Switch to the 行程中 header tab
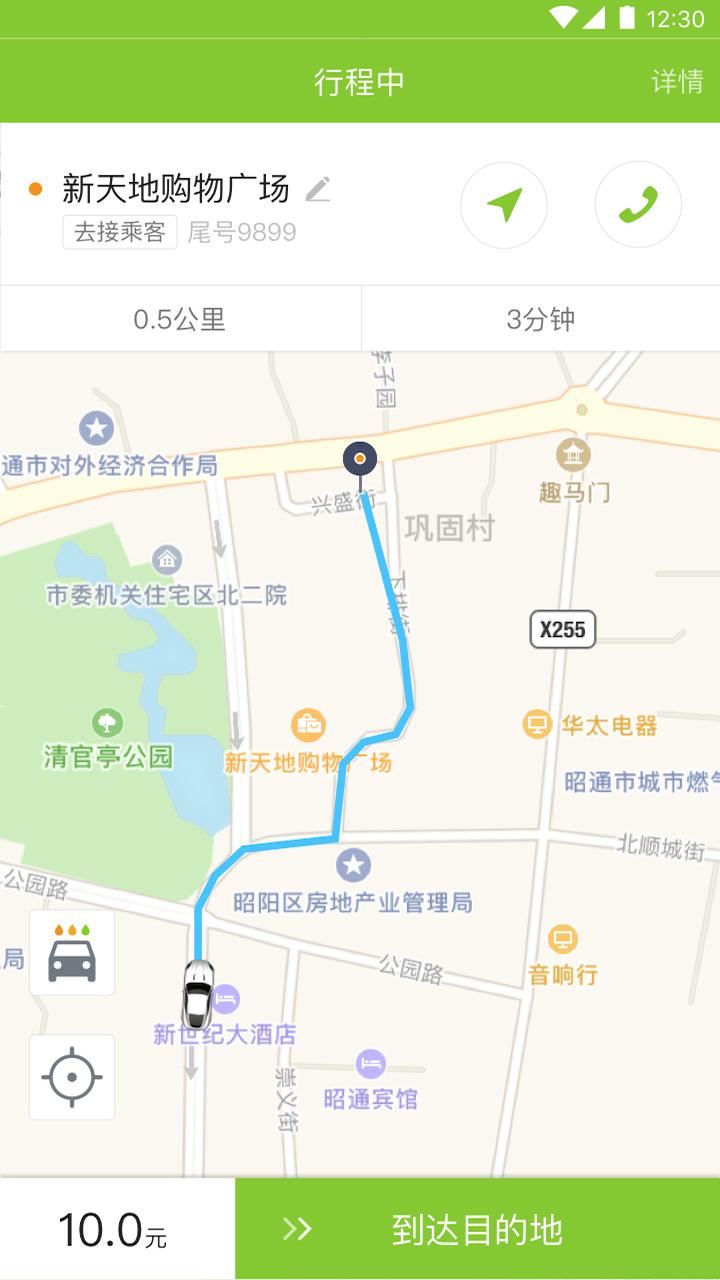 (360, 84)
